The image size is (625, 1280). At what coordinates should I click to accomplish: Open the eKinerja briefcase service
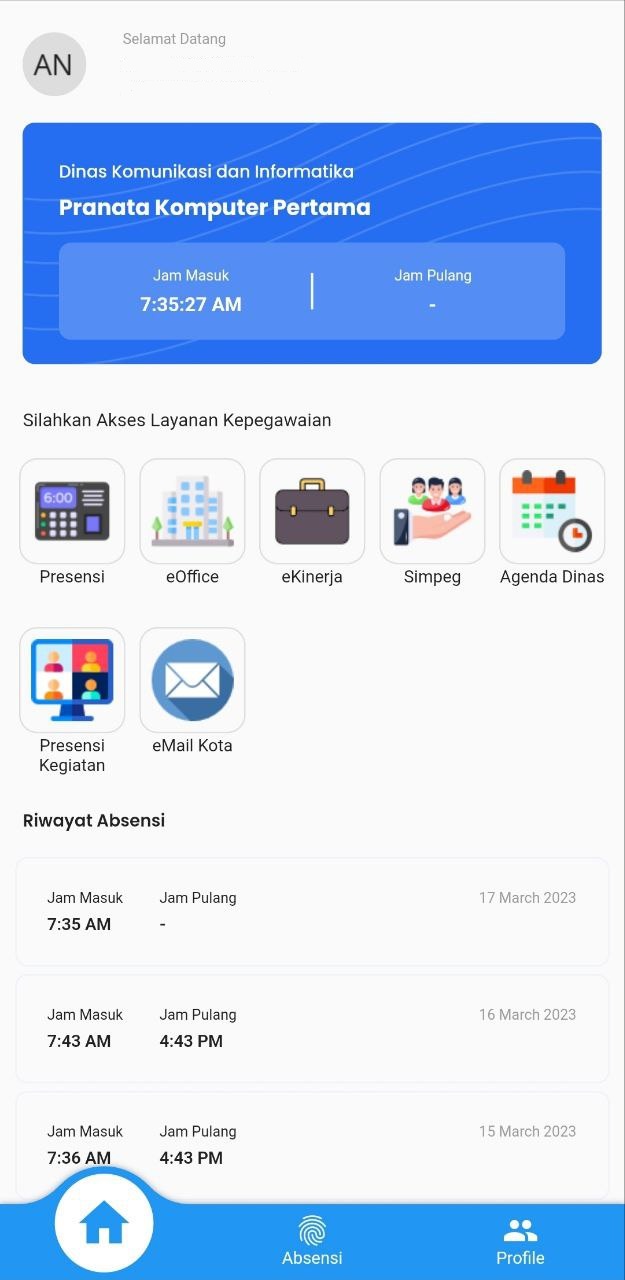[312, 511]
